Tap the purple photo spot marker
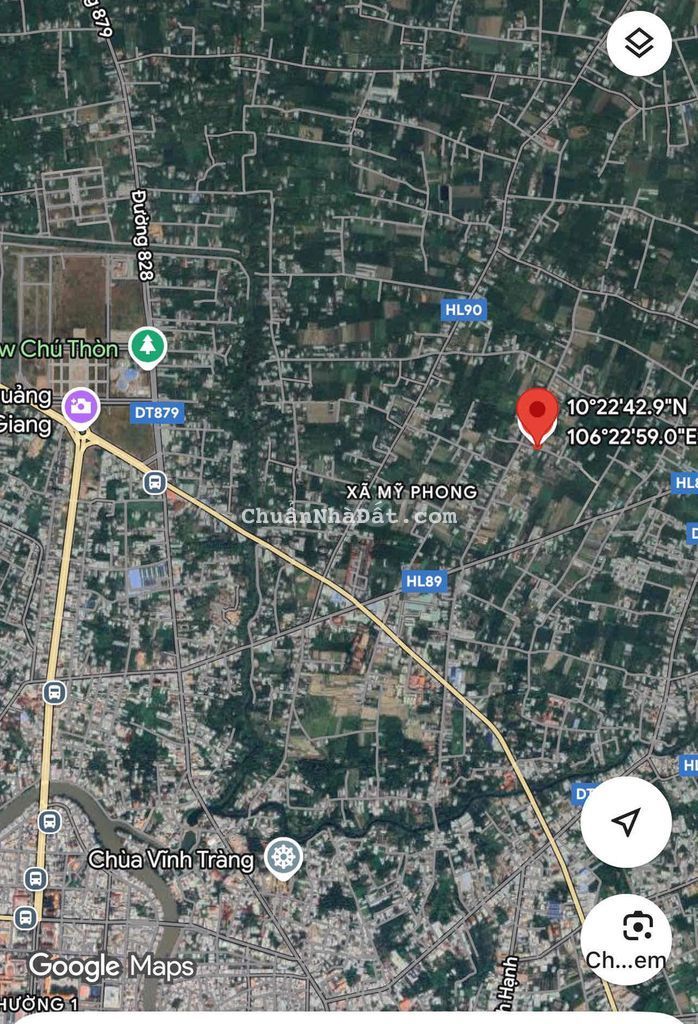The height and width of the screenshot is (1024, 698). click(80, 406)
